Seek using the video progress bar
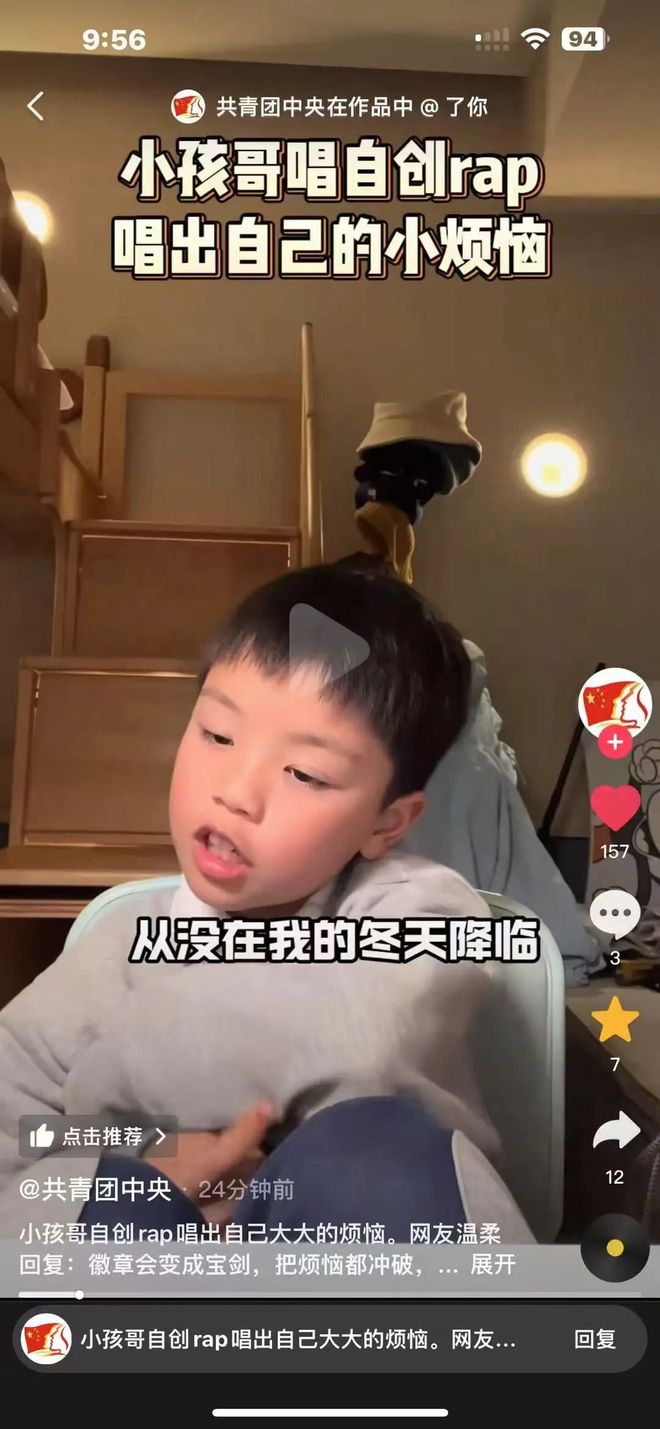The width and height of the screenshot is (660, 1429). click(300, 1295)
